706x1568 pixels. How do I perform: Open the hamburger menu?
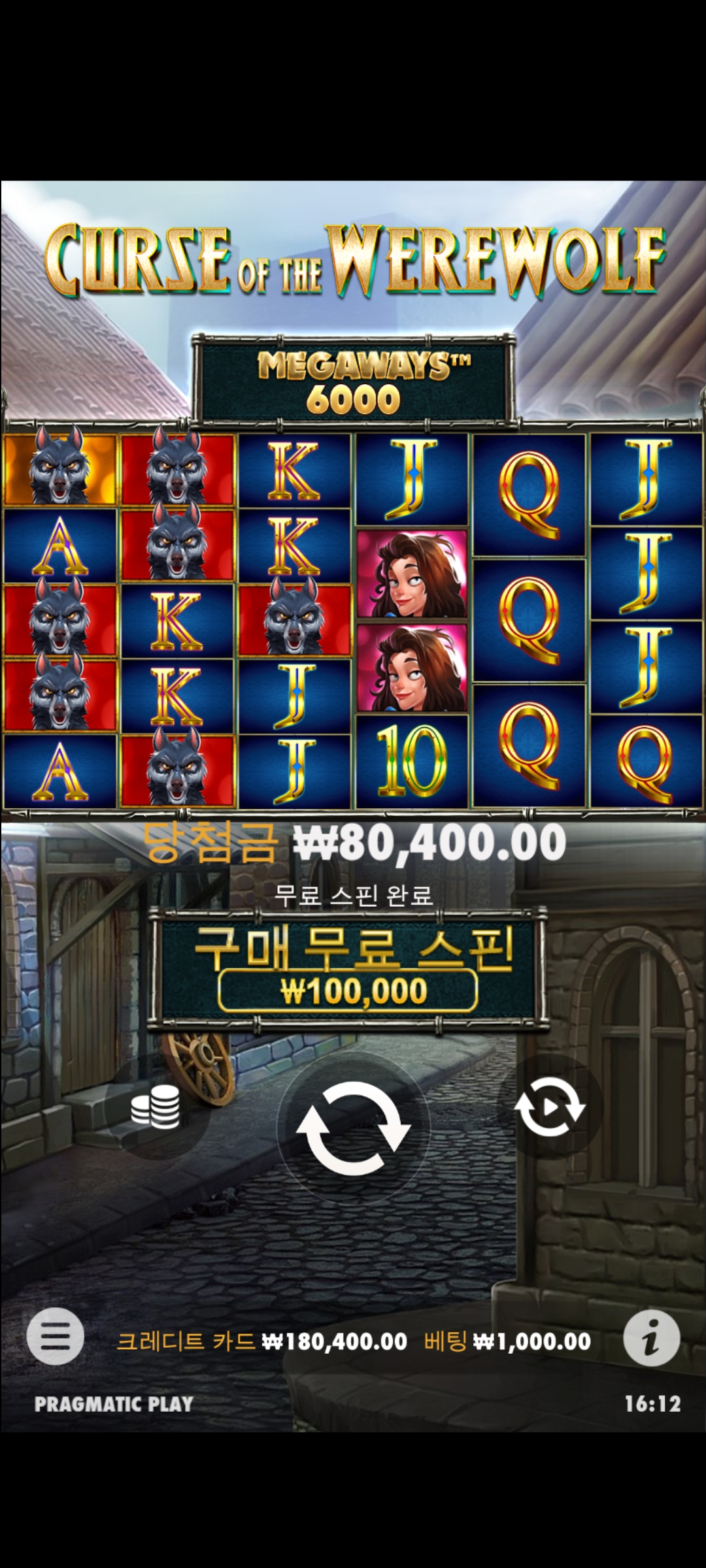(x=55, y=1336)
